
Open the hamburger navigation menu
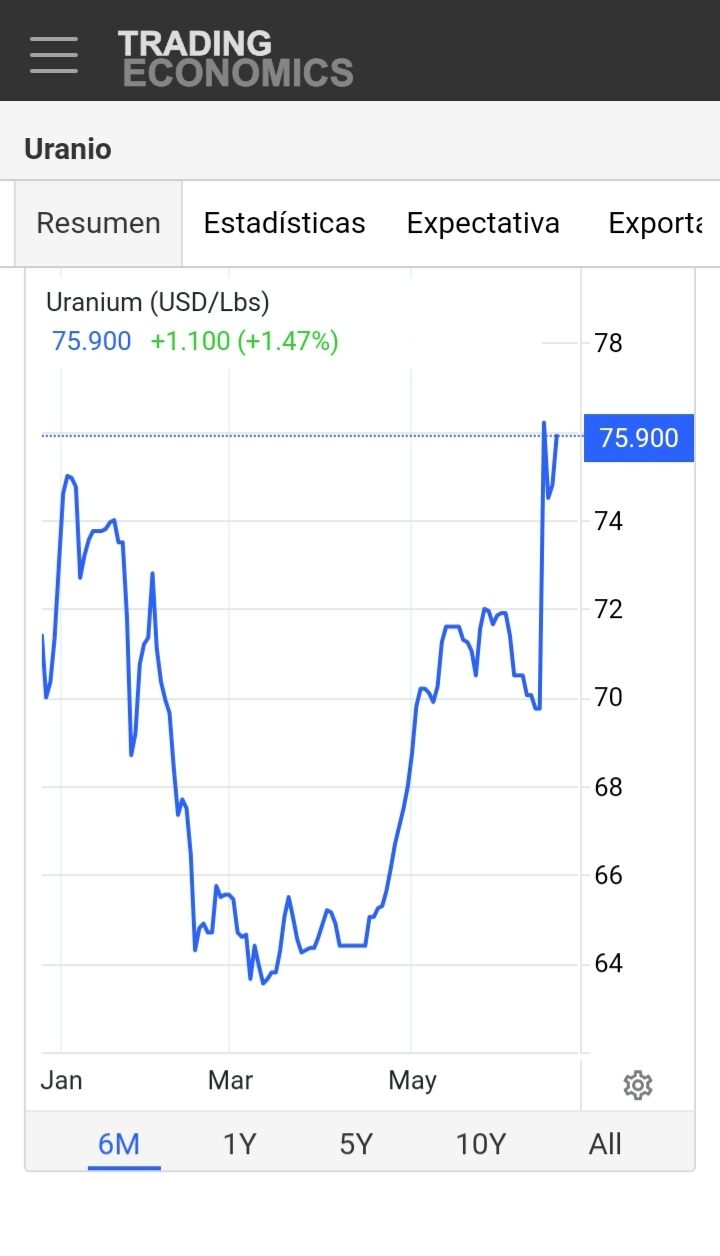(54, 54)
